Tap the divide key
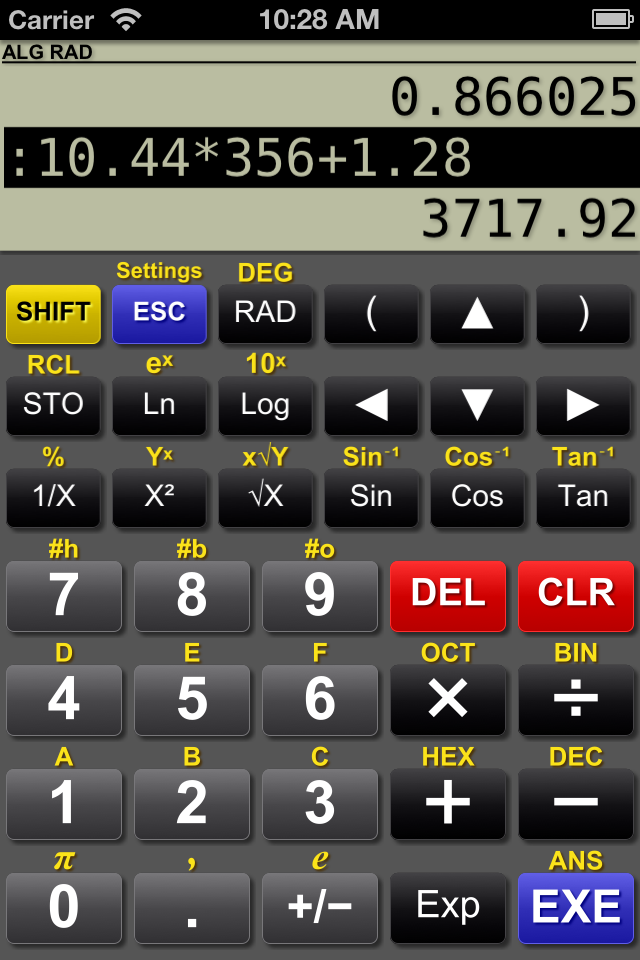The height and width of the screenshot is (960, 640). (x=576, y=700)
